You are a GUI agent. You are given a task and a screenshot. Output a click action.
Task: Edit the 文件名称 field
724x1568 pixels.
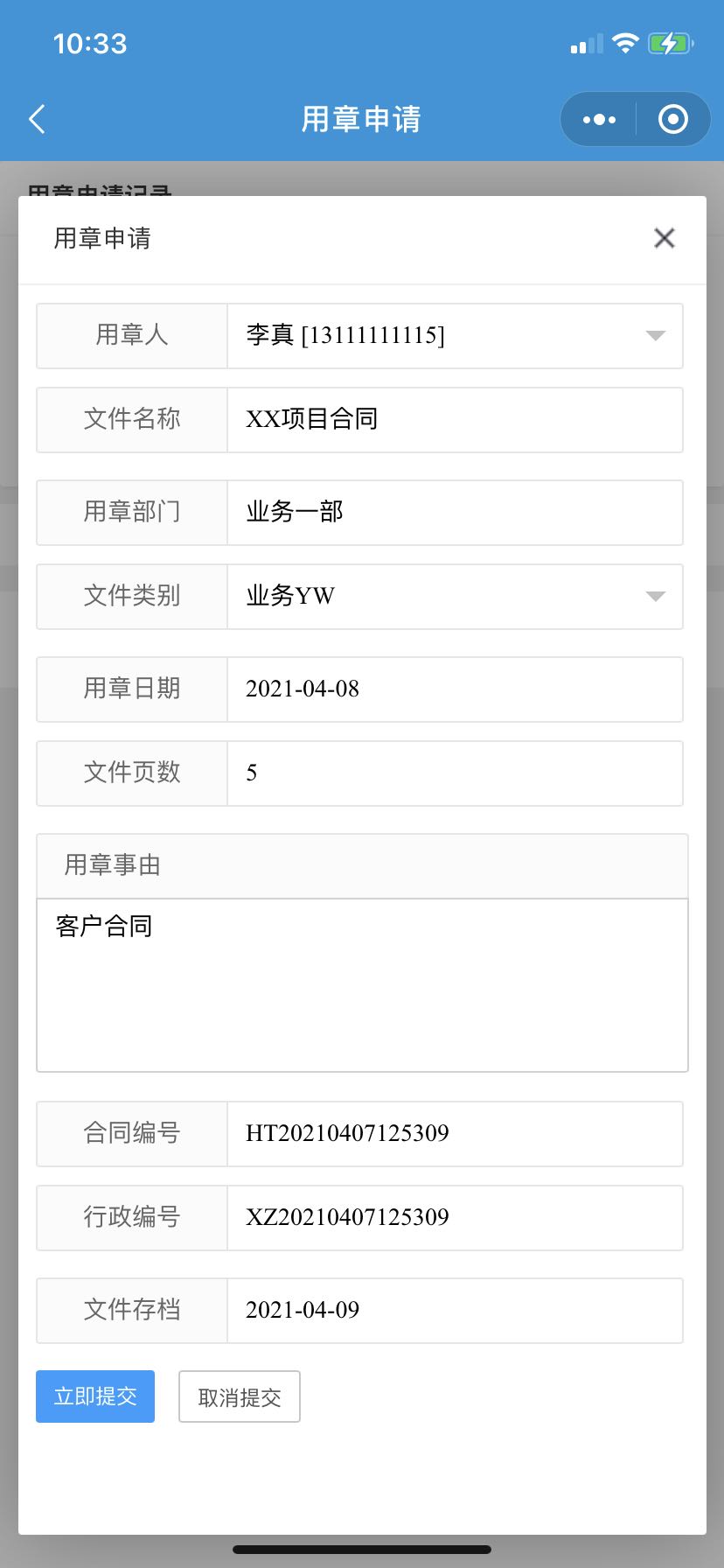(x=454, y=419)
